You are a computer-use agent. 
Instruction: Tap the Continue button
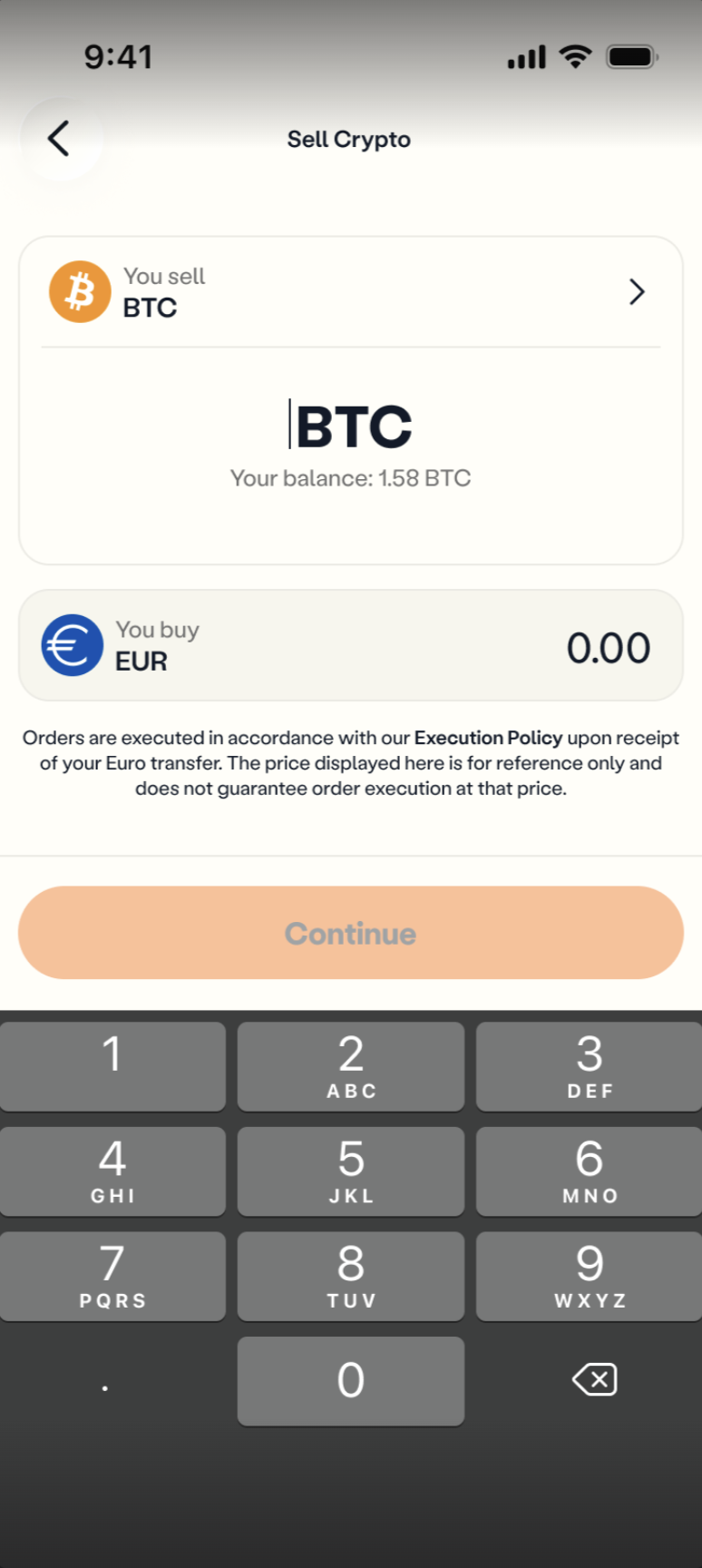(x=350, y=933)
